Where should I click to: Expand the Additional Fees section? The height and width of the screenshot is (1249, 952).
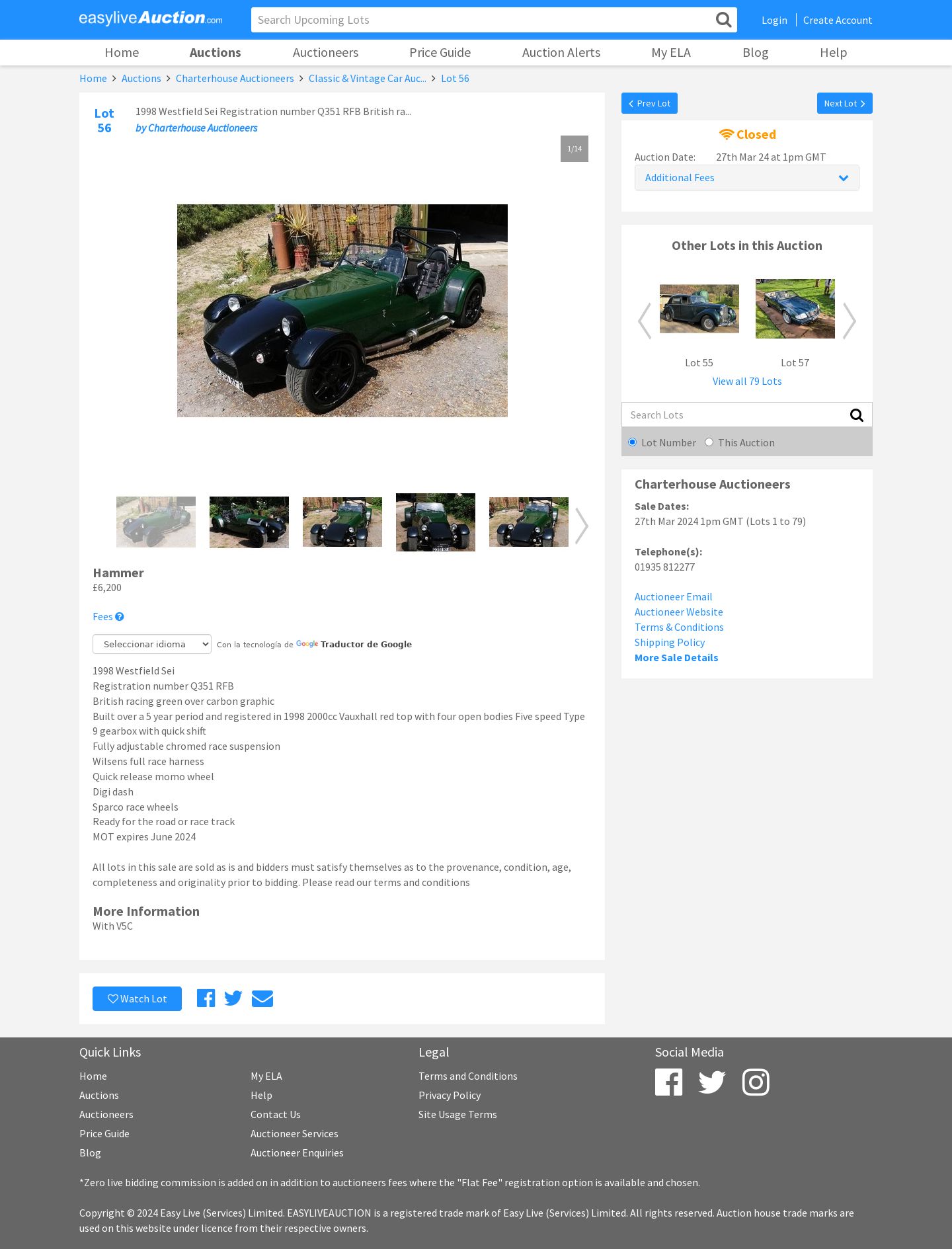click(x=746, y=178)
